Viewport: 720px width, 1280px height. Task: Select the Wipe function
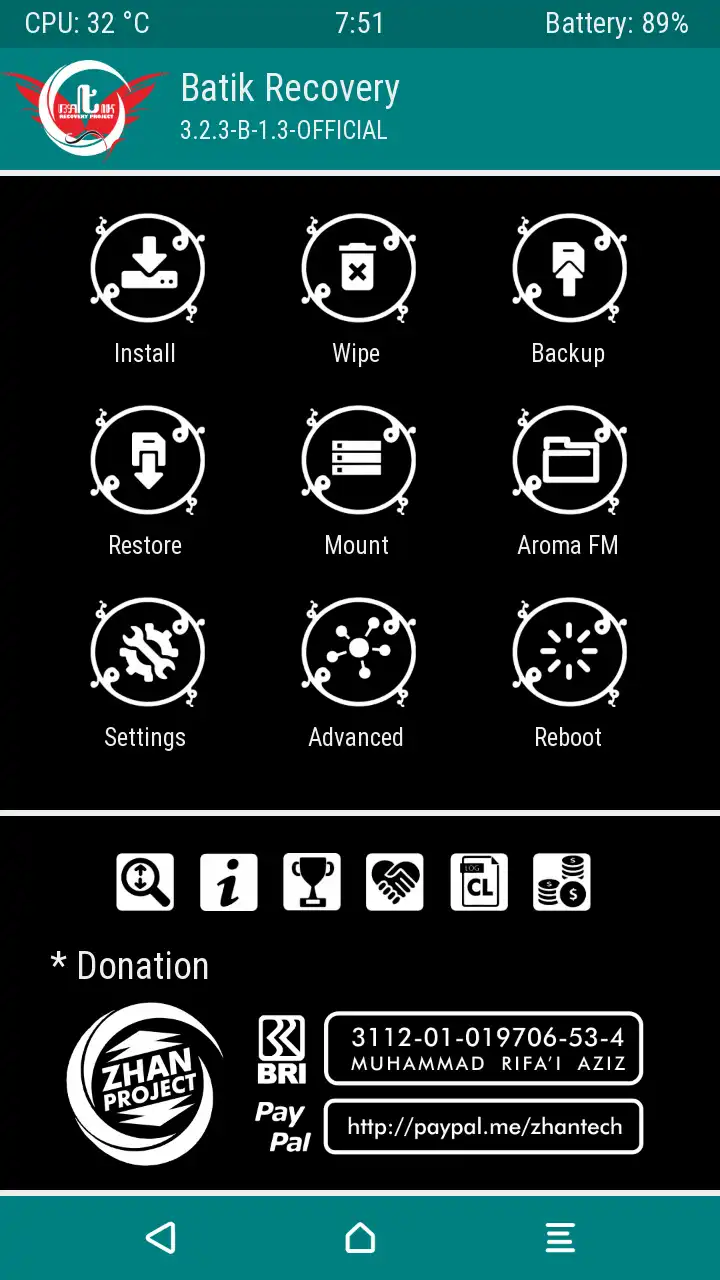(357, 268)
